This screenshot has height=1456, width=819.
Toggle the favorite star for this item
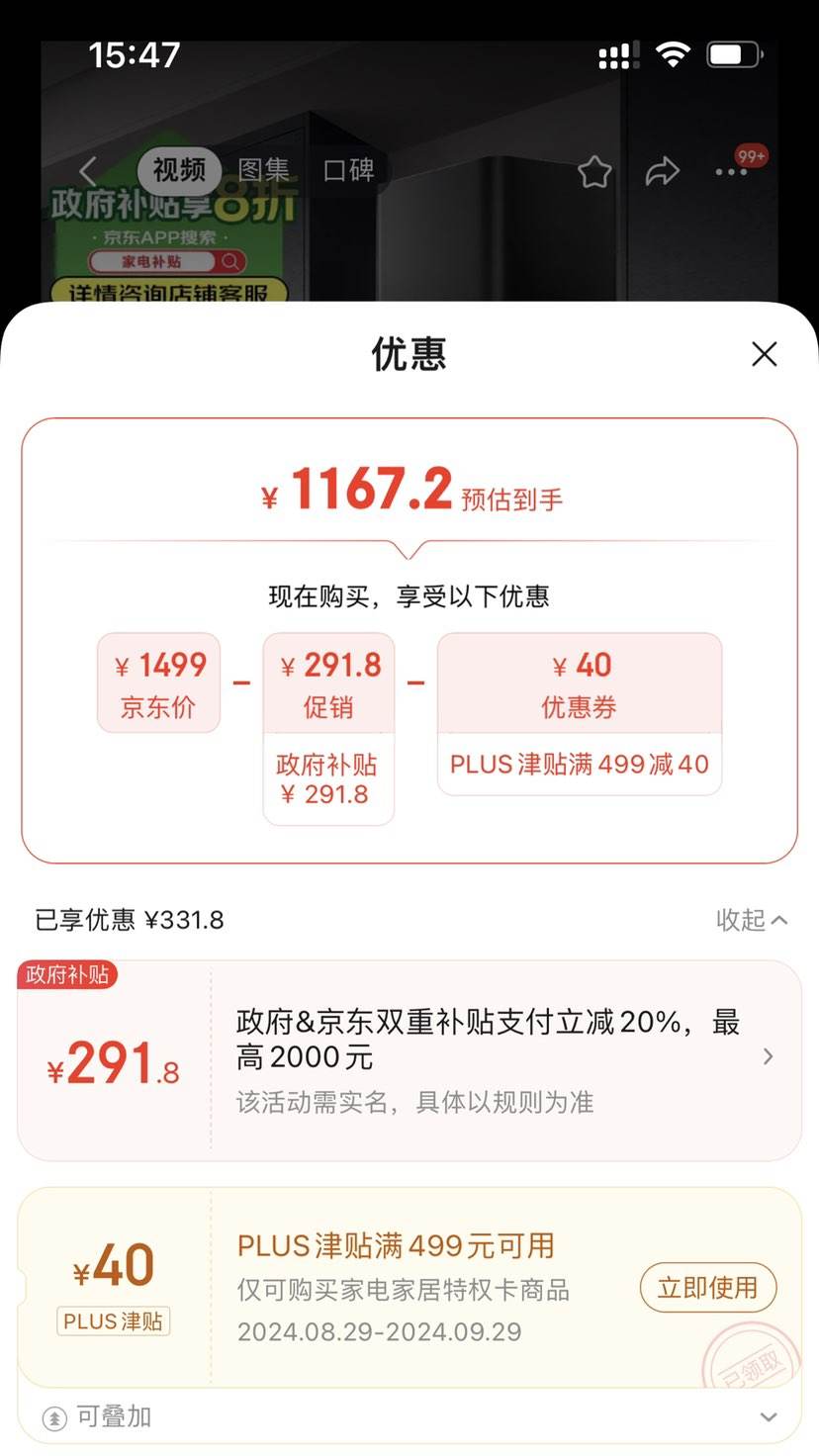pos(595,170)
